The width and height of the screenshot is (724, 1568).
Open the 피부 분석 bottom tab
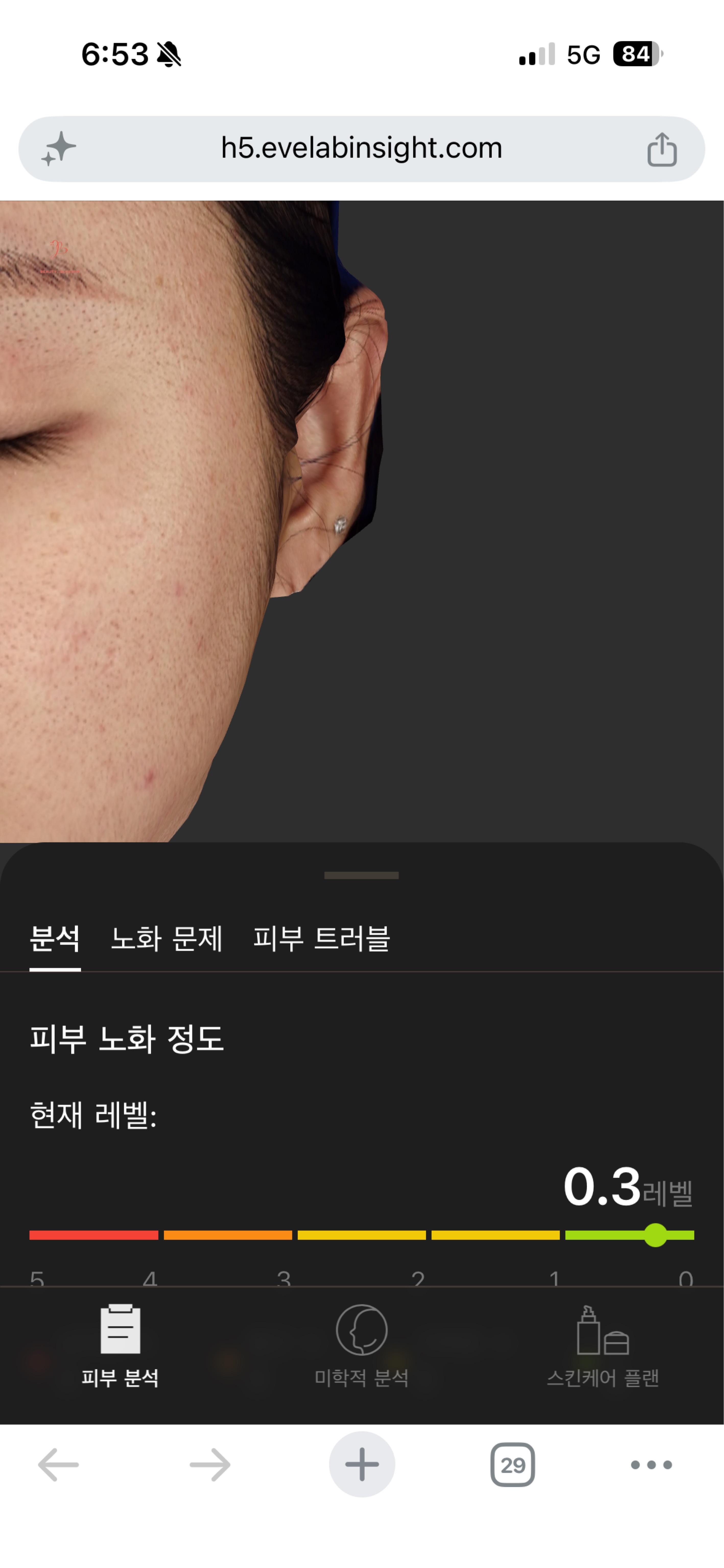[120, 1346]
